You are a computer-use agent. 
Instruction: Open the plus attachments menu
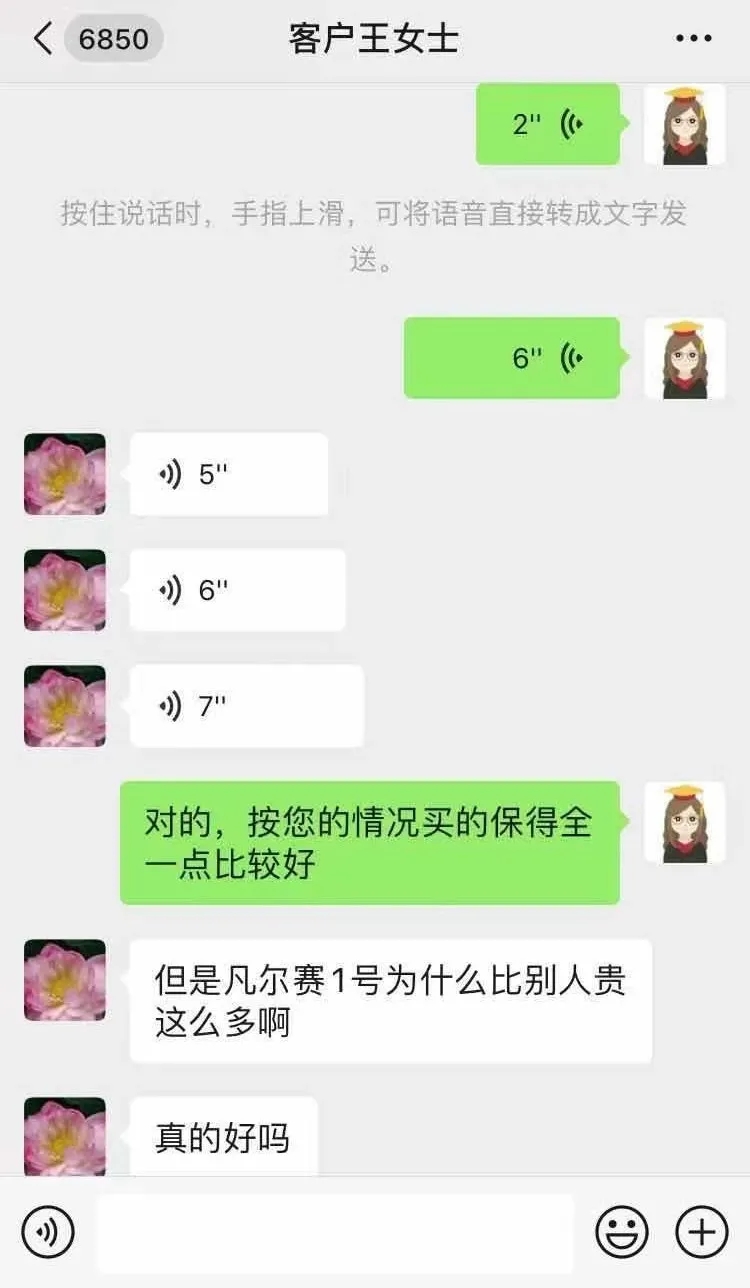coord(702,1232)
